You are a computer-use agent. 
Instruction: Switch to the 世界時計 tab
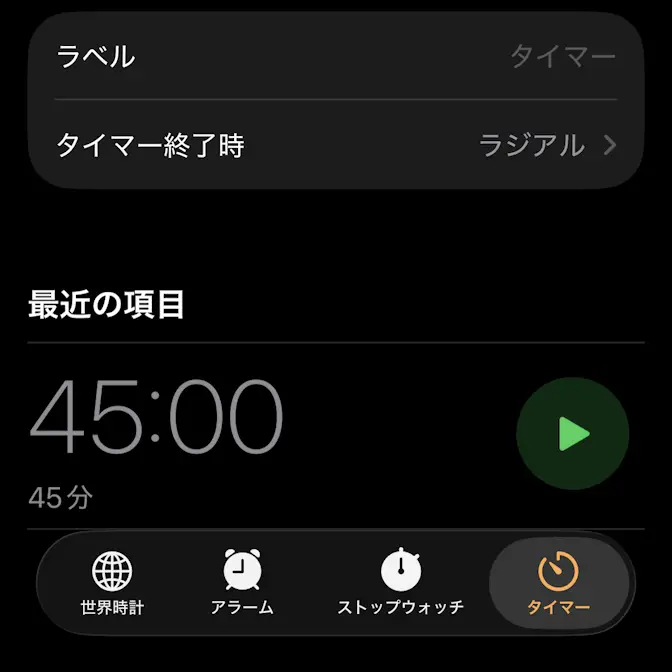coord(112,584)
